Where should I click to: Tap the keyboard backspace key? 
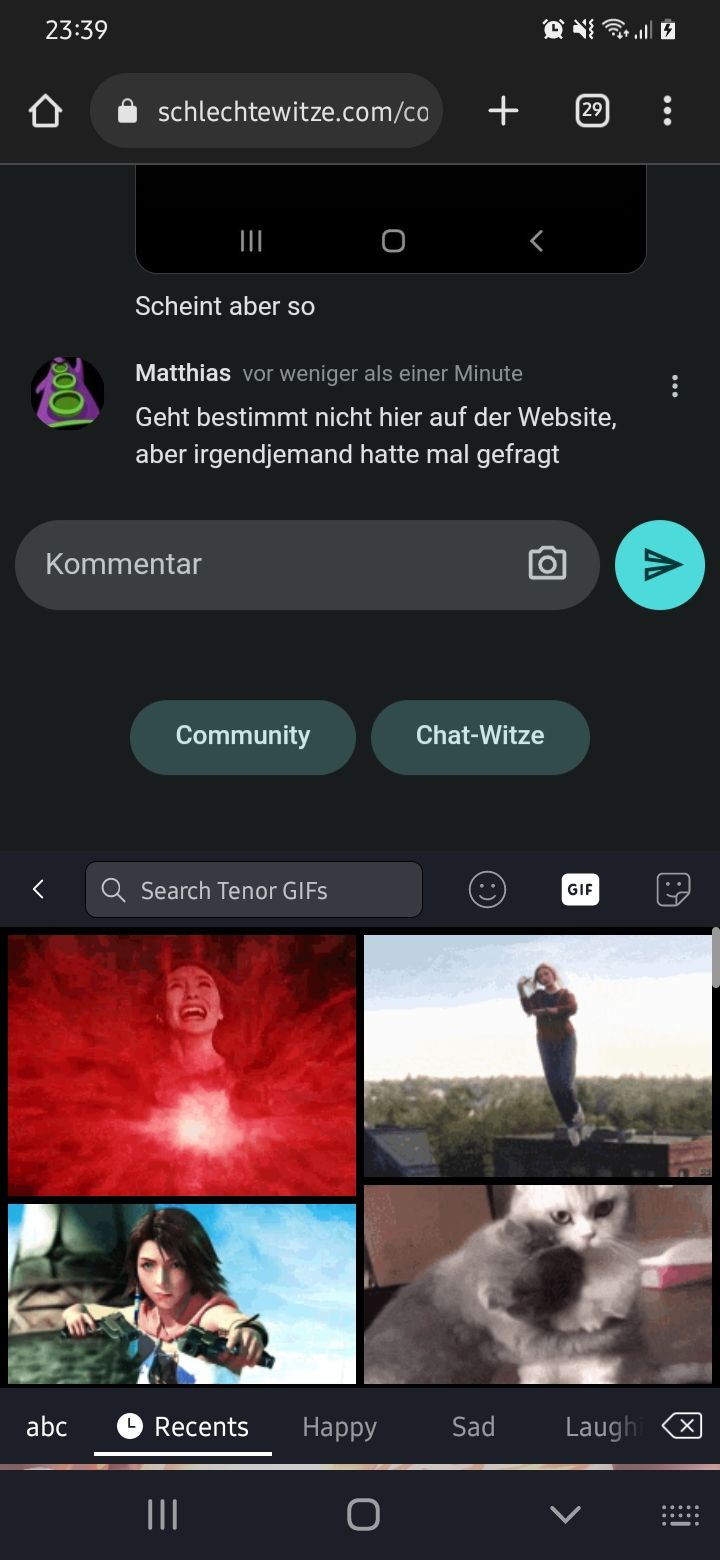(x=682, y=1426)
